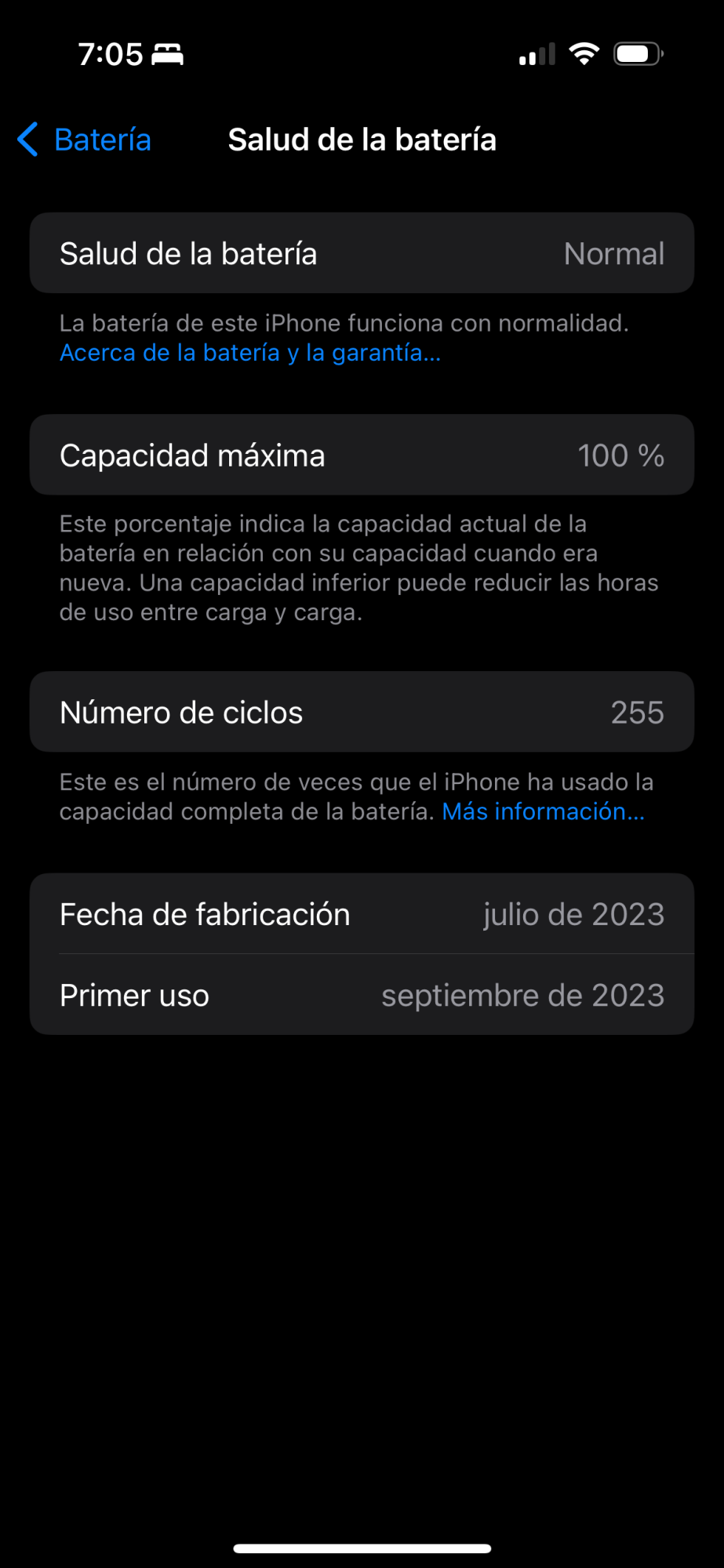Select the Salud de la batería row
Screen dimensions: 724x1568
362,252
